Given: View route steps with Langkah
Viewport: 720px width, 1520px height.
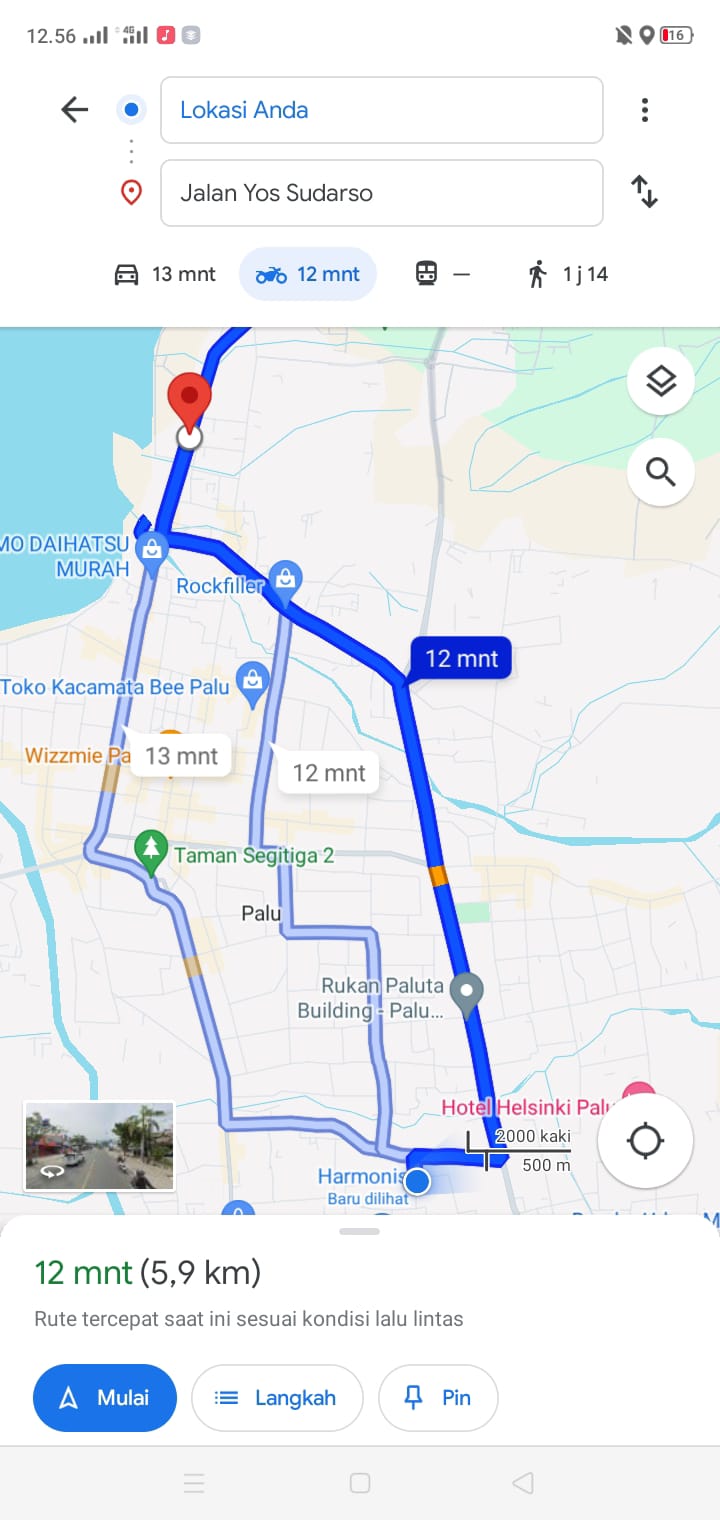Looking at the screenshot, I should click(277, 1398).
